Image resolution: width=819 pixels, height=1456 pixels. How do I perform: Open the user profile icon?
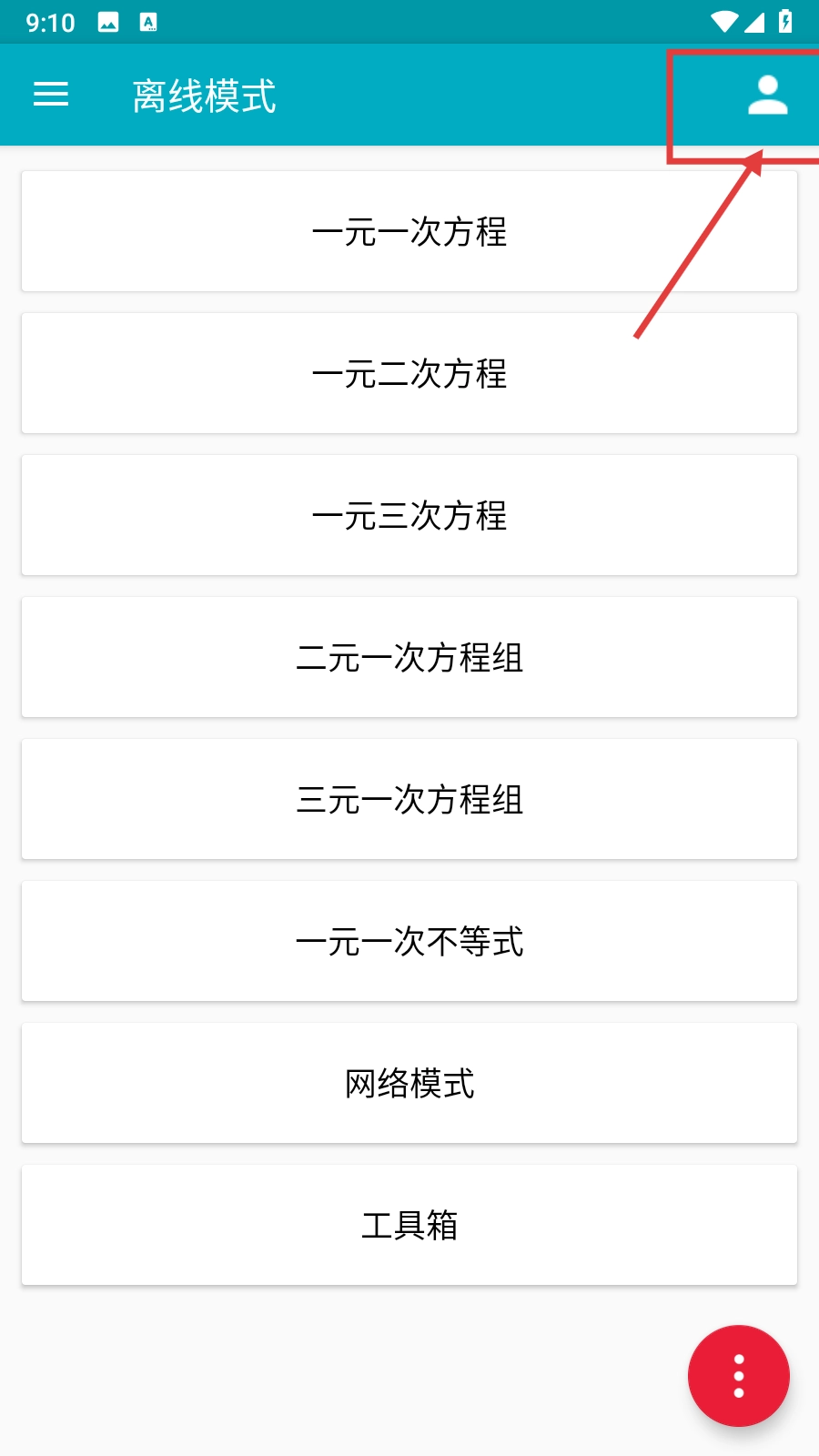pos(767,96)
